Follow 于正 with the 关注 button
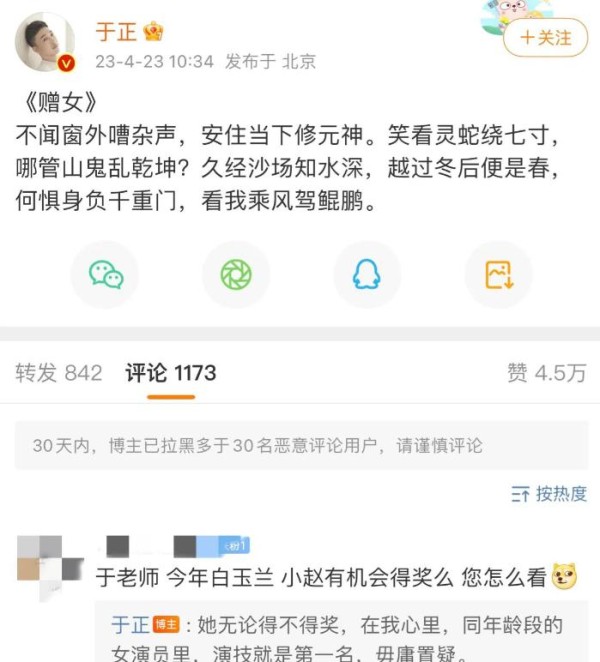 pos(544,38)
